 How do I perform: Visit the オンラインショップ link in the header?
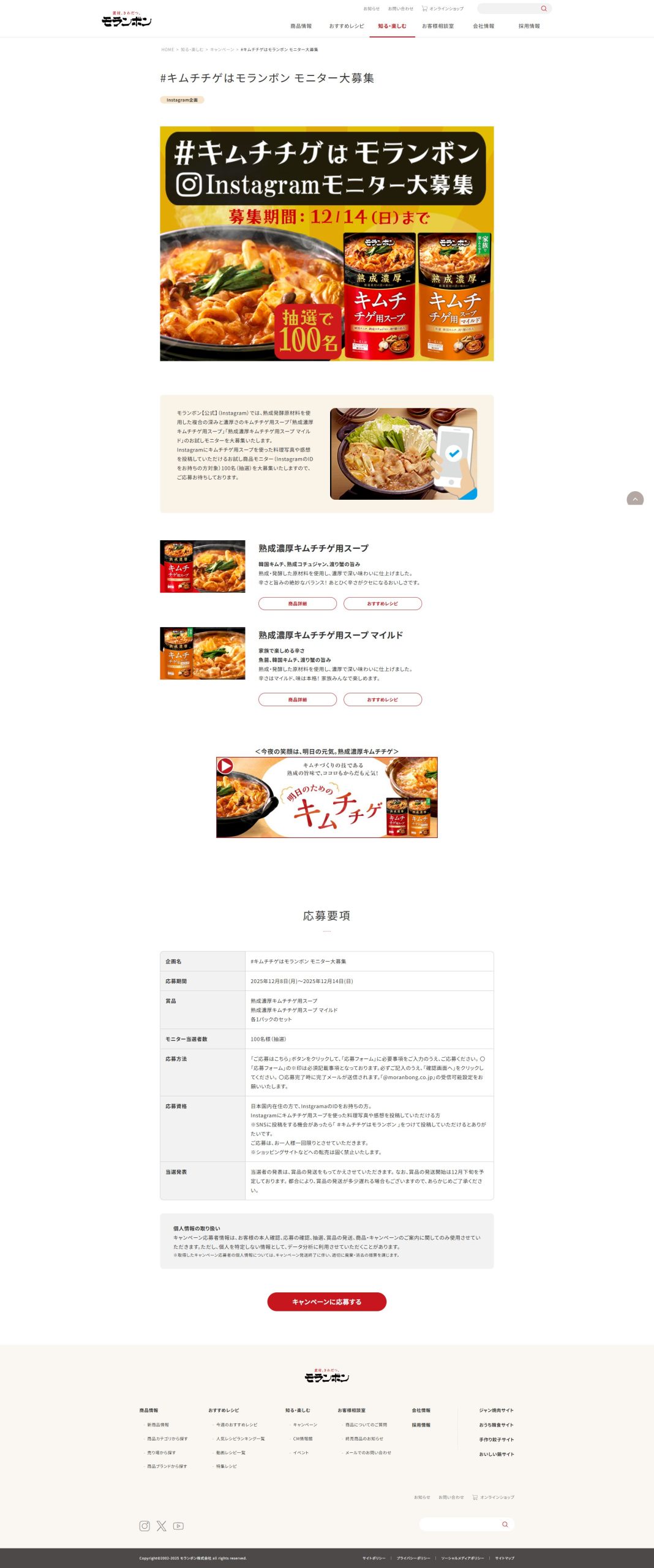(x=443, y=9)
